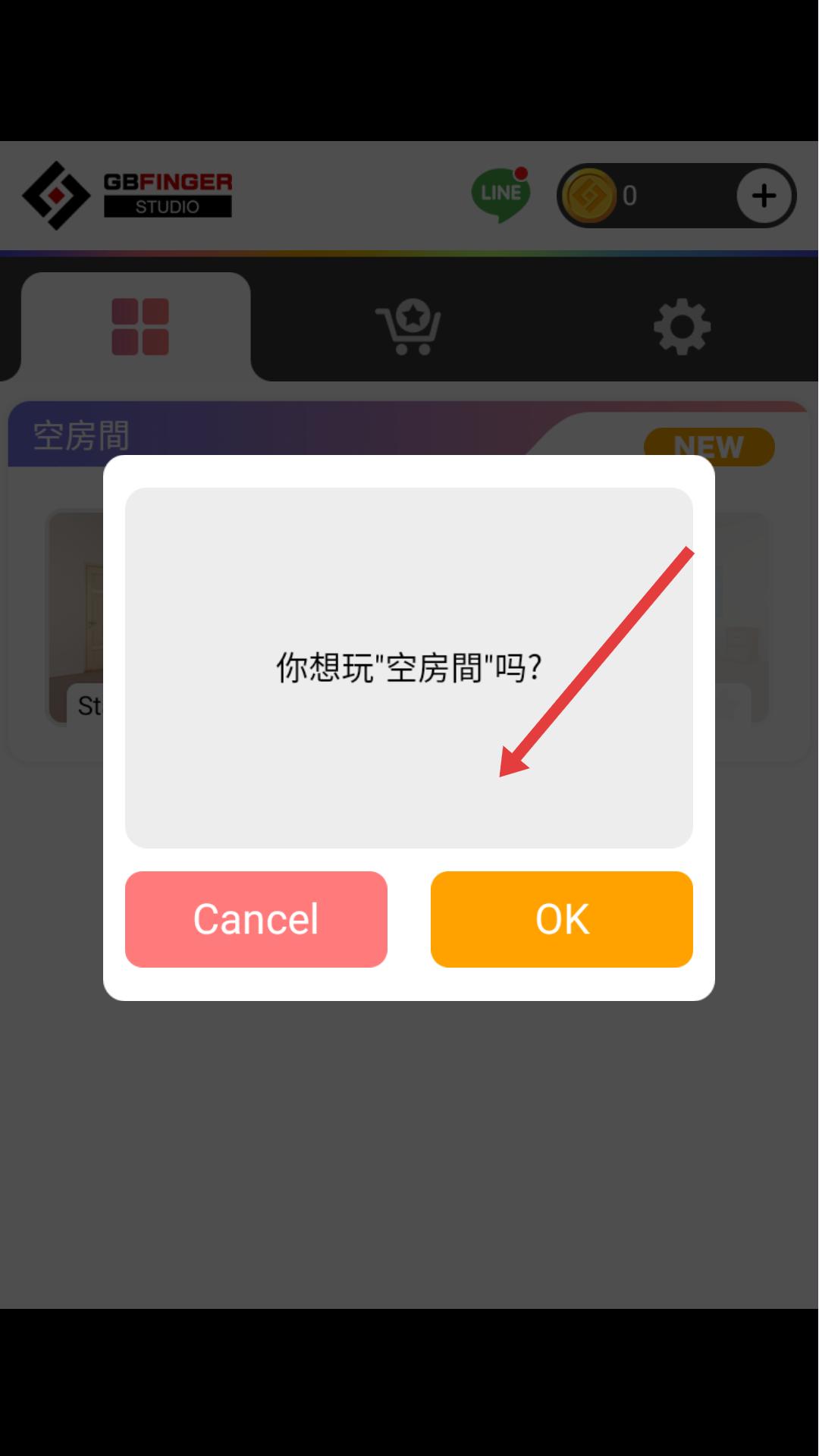Viewport: 819px width, 1456px height.
Task: Add coins with the plus button
Action: (764, 196)
